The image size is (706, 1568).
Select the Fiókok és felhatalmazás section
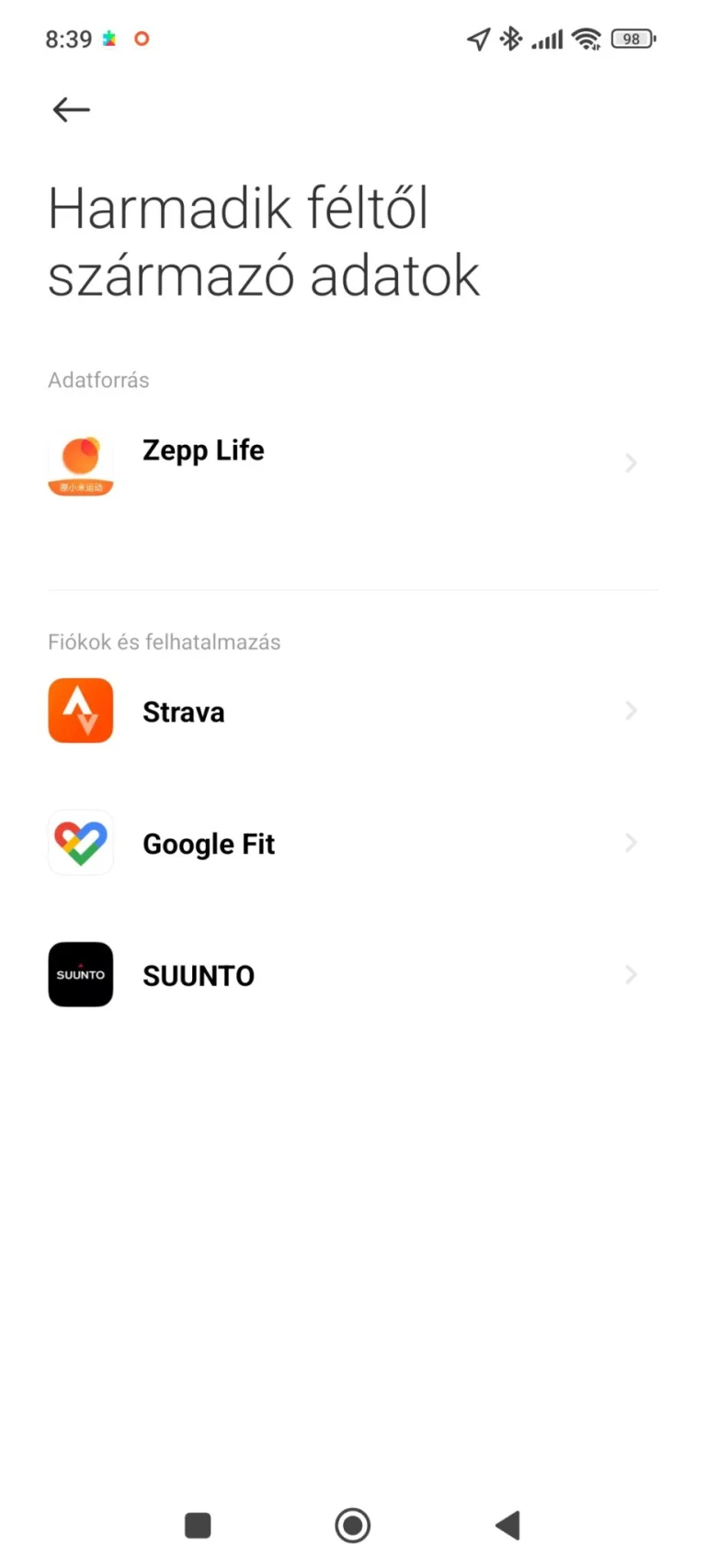(x=164, y=642)
